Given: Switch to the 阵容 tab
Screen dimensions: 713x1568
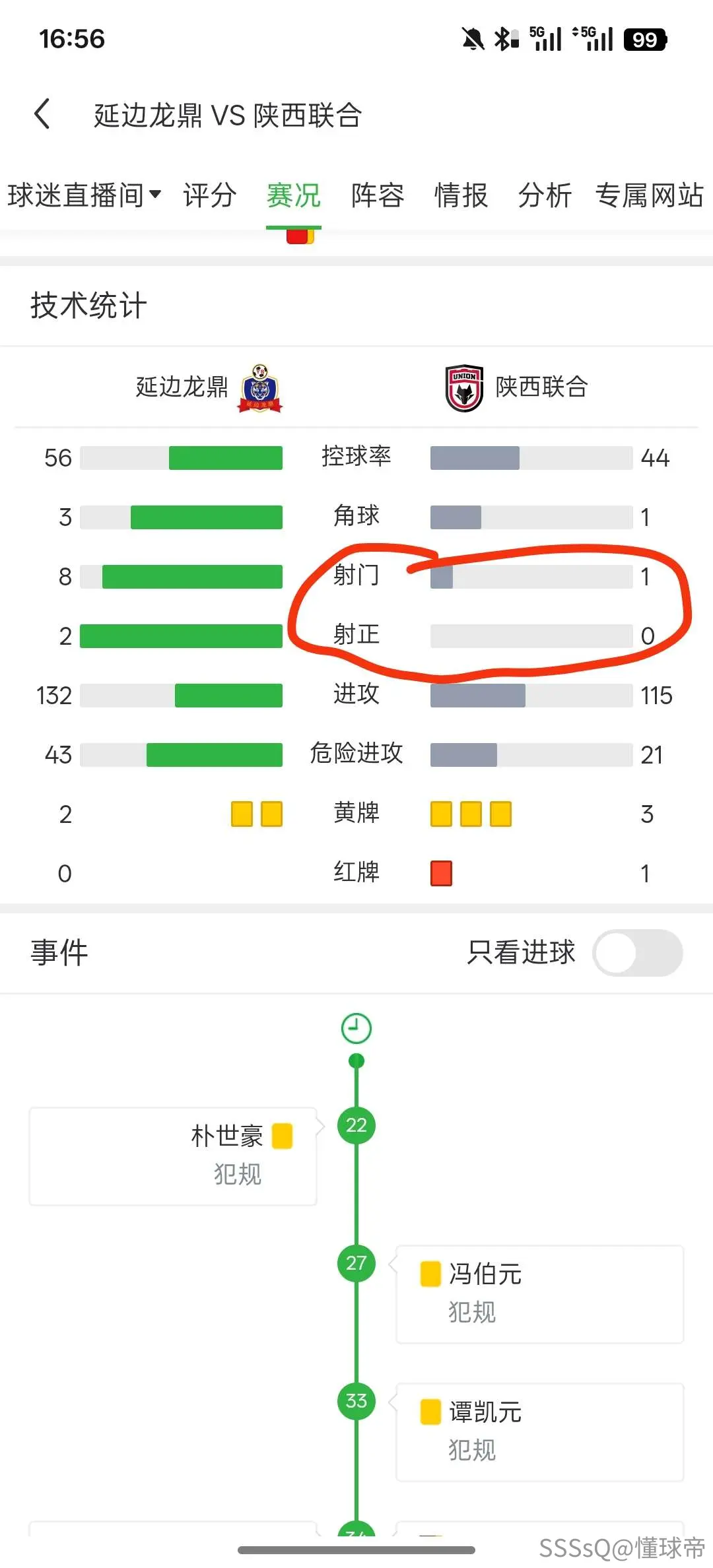Looking at the screenshot, I should (x=378, y=195).
